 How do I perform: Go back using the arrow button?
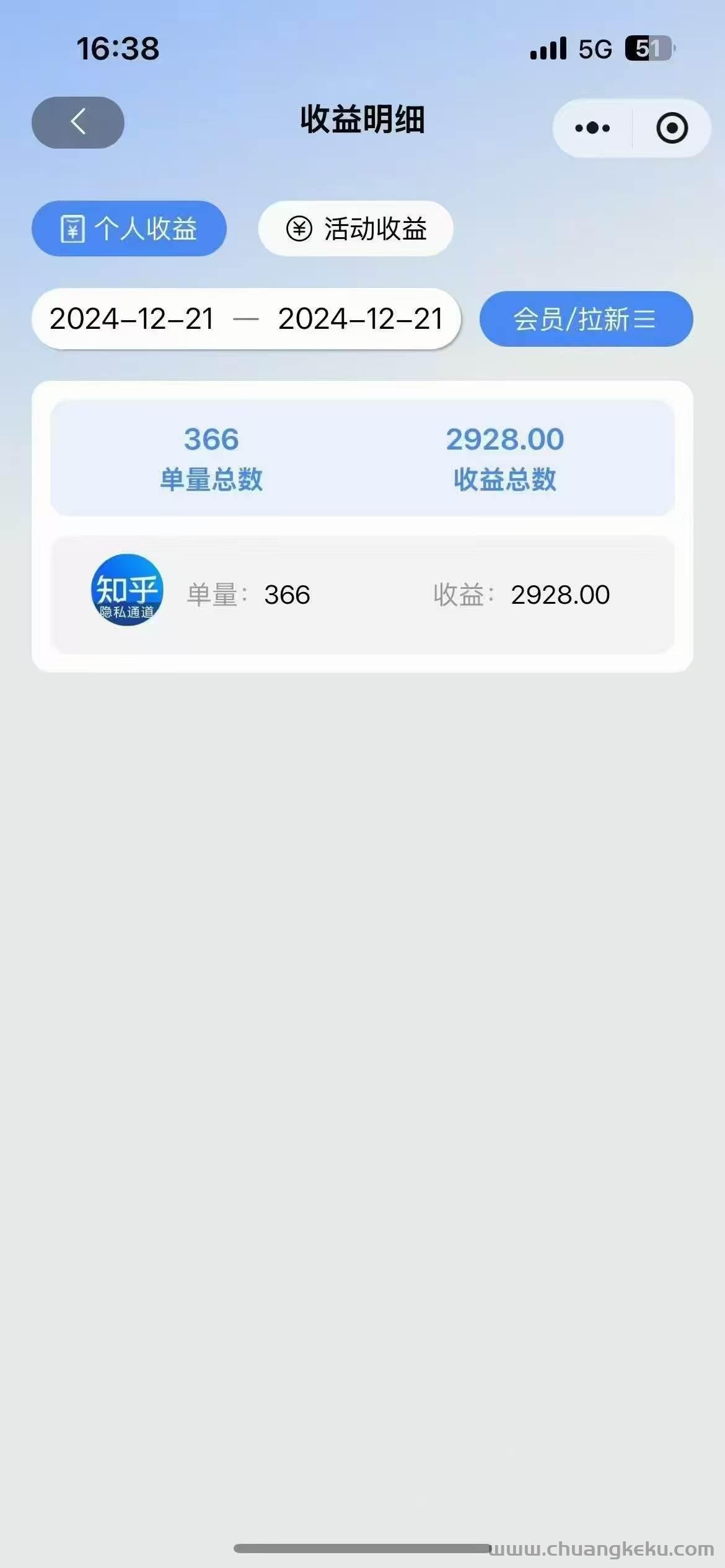click(78, 122)
